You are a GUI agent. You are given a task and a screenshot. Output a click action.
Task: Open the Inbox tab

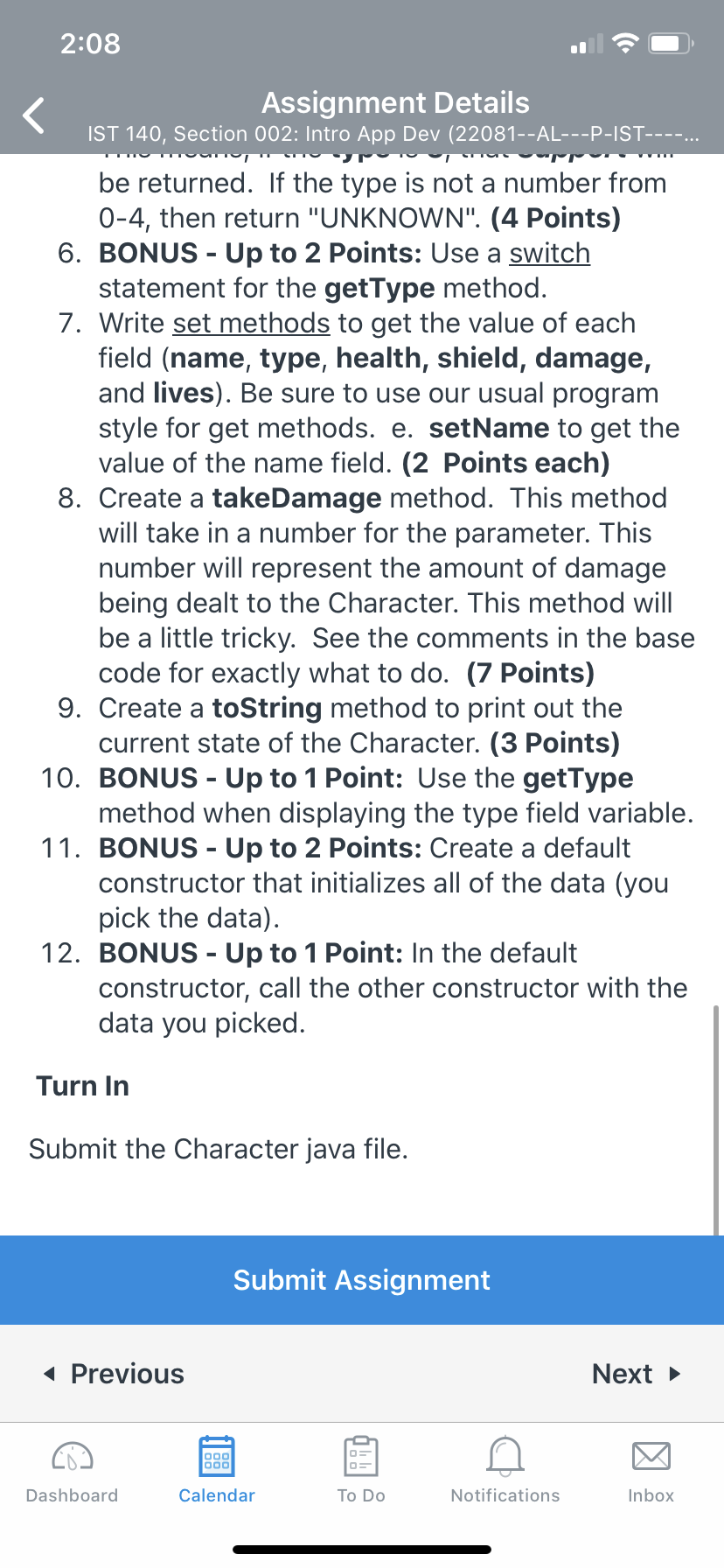pyautogui.click(x=651, y=1470)
